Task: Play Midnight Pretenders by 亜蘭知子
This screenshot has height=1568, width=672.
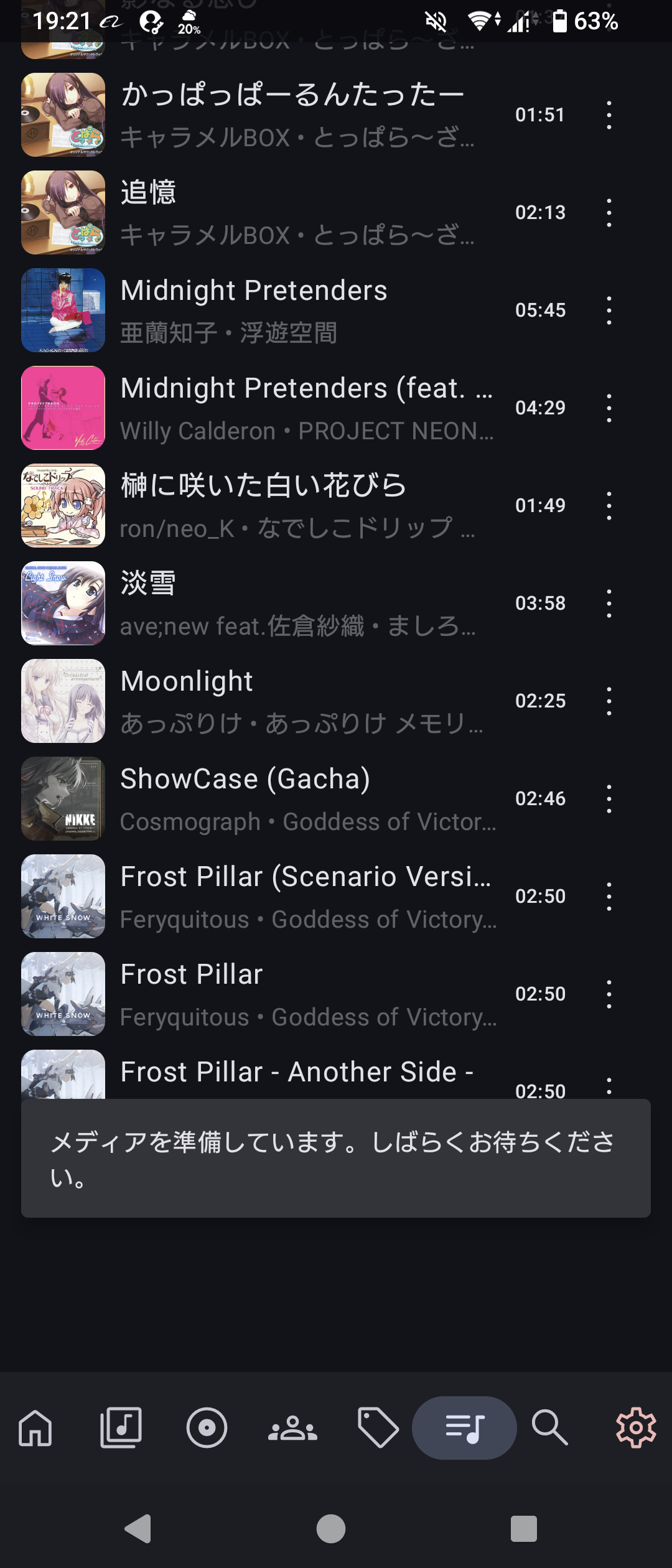Action: 299,310
